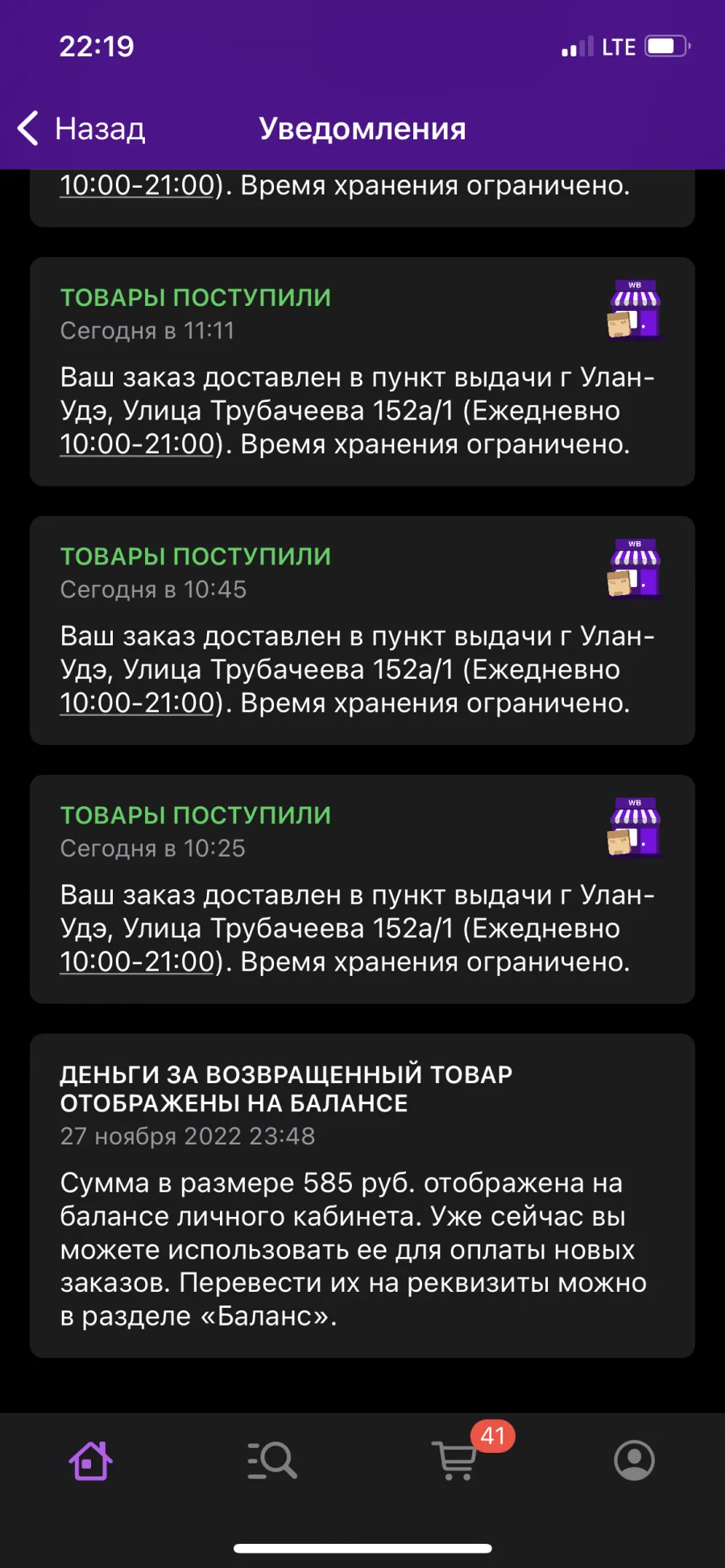The height and width of the screenshot is (1568, 725).
Task: Open the delivery notification from 11:11
Action: (x=362, y=371)
